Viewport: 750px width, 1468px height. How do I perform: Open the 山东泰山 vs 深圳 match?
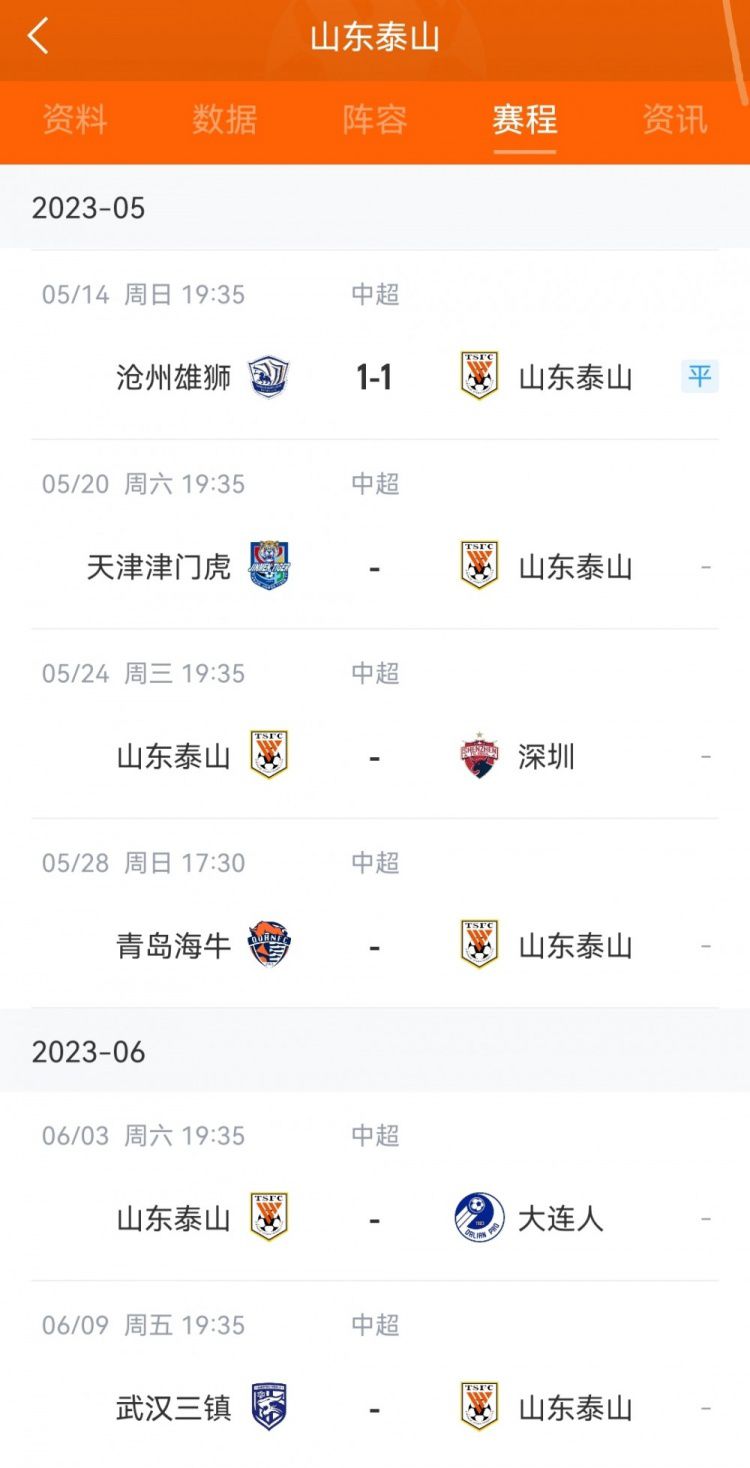click(x=375, y=724)
